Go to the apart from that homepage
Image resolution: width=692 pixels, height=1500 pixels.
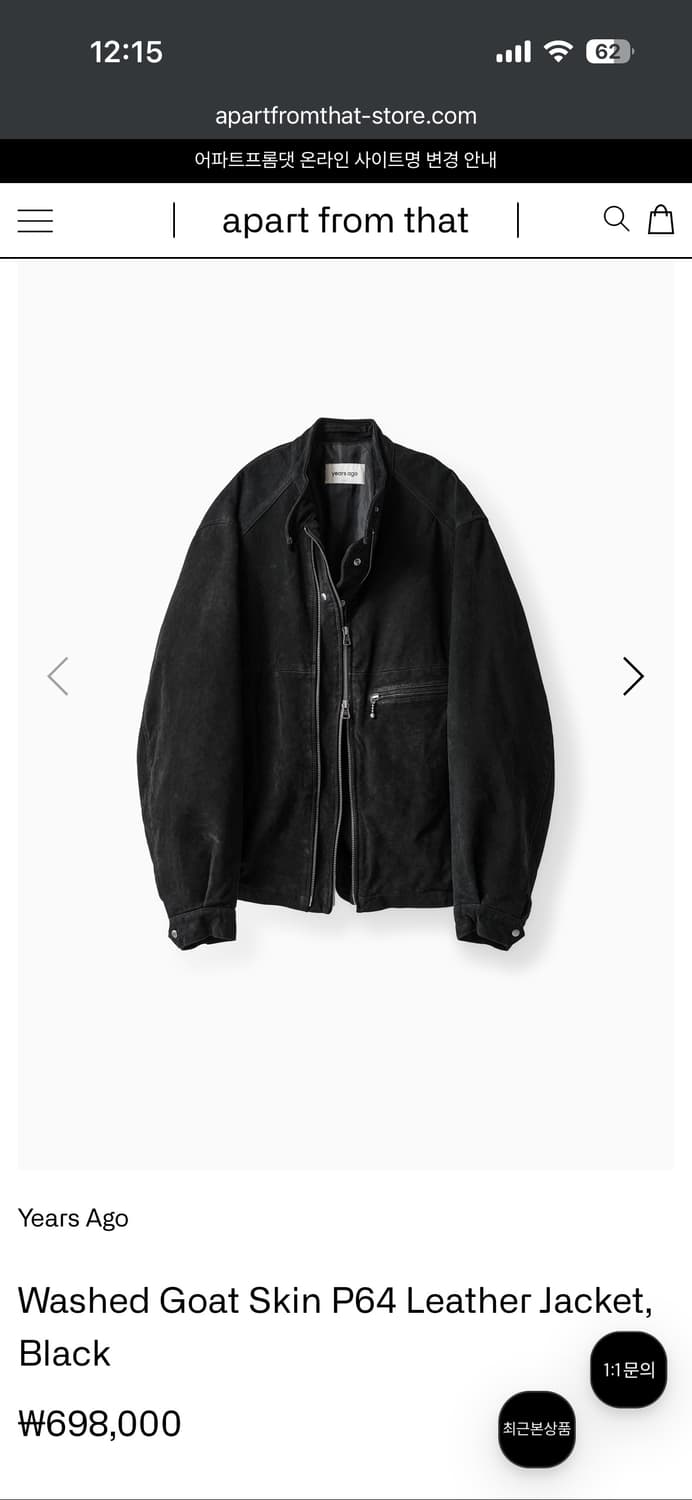345,221
